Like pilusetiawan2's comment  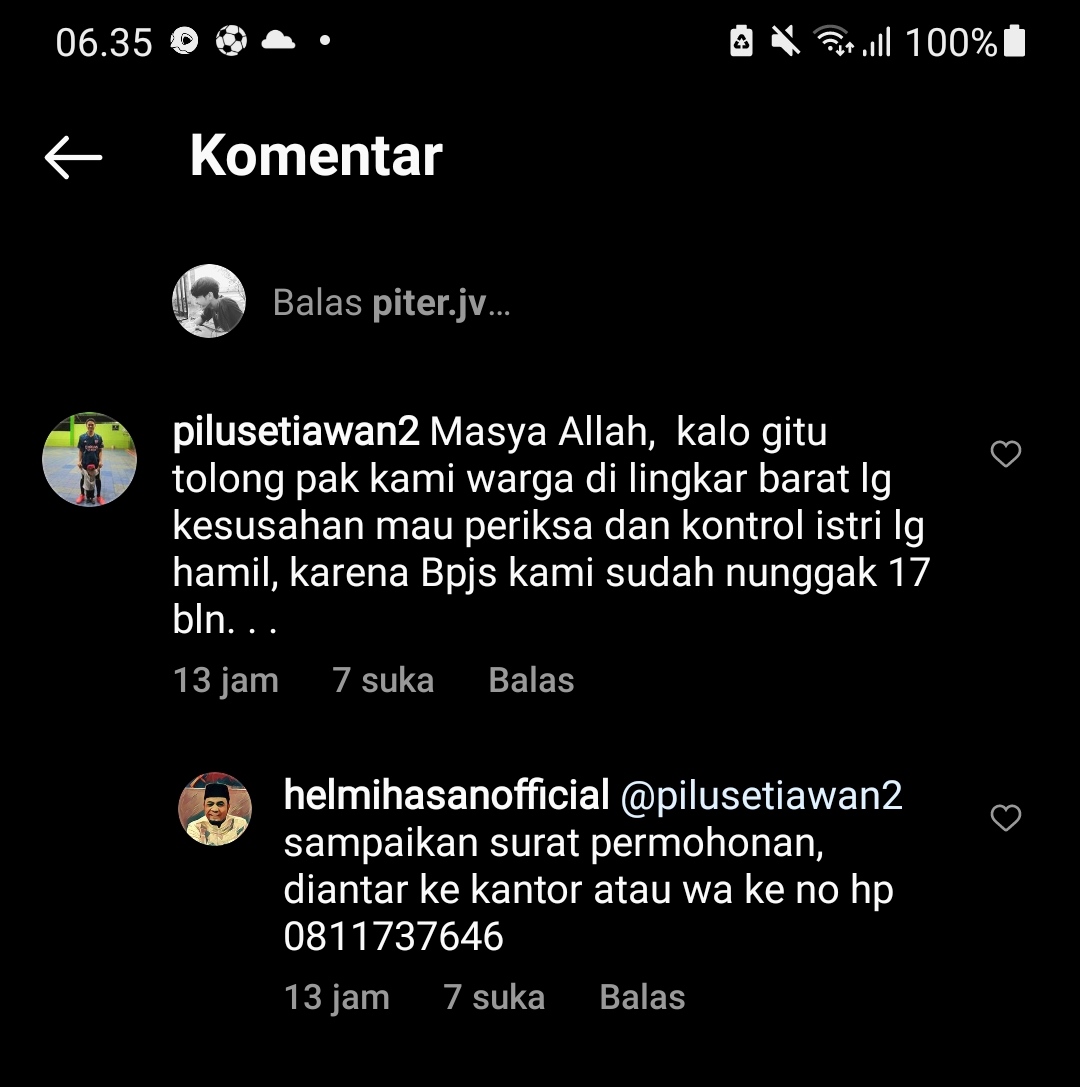pyautogui.click(x=1005, y=454)
